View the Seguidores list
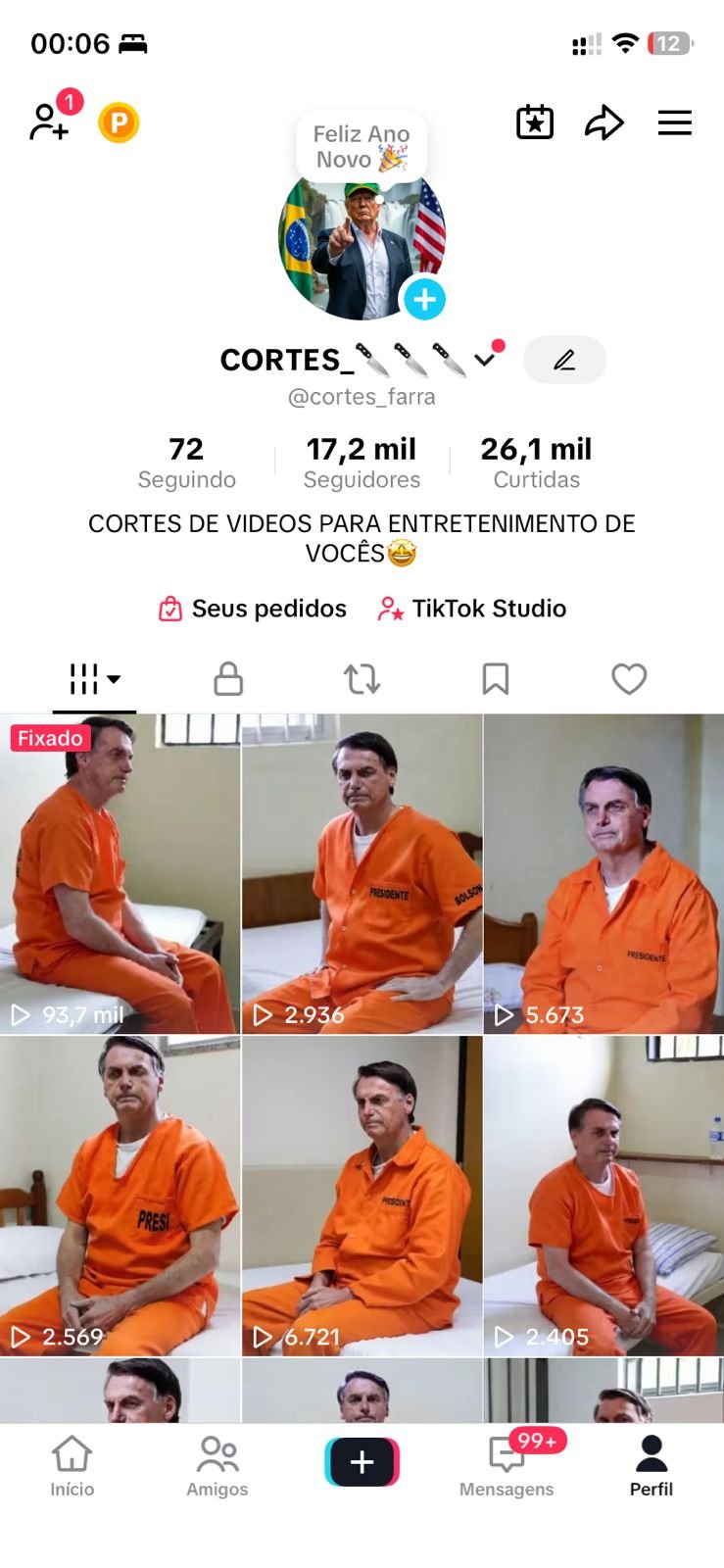The width and height of the screenshot is (724, 1568). coord(362,463)
